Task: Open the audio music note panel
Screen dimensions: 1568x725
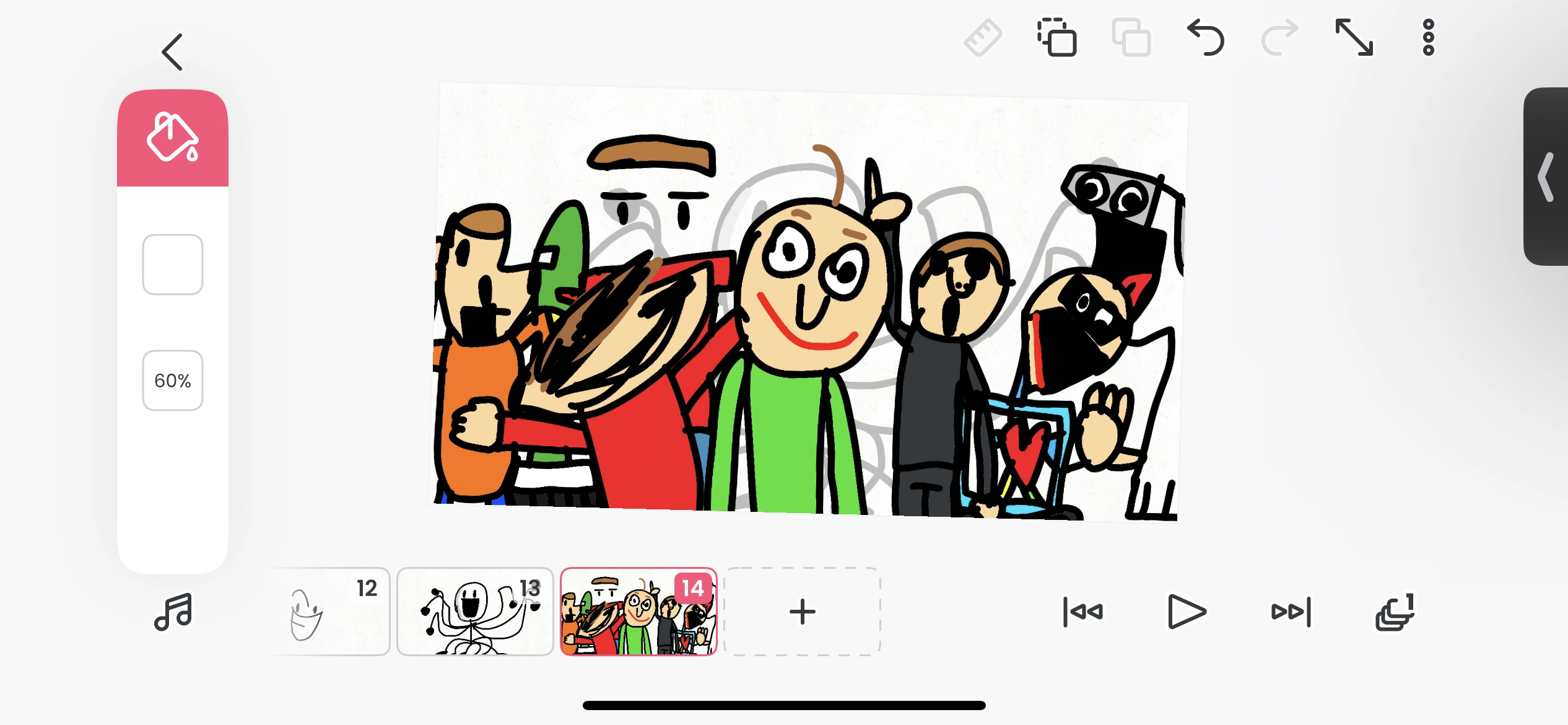Action: click(x=173, y=612)
